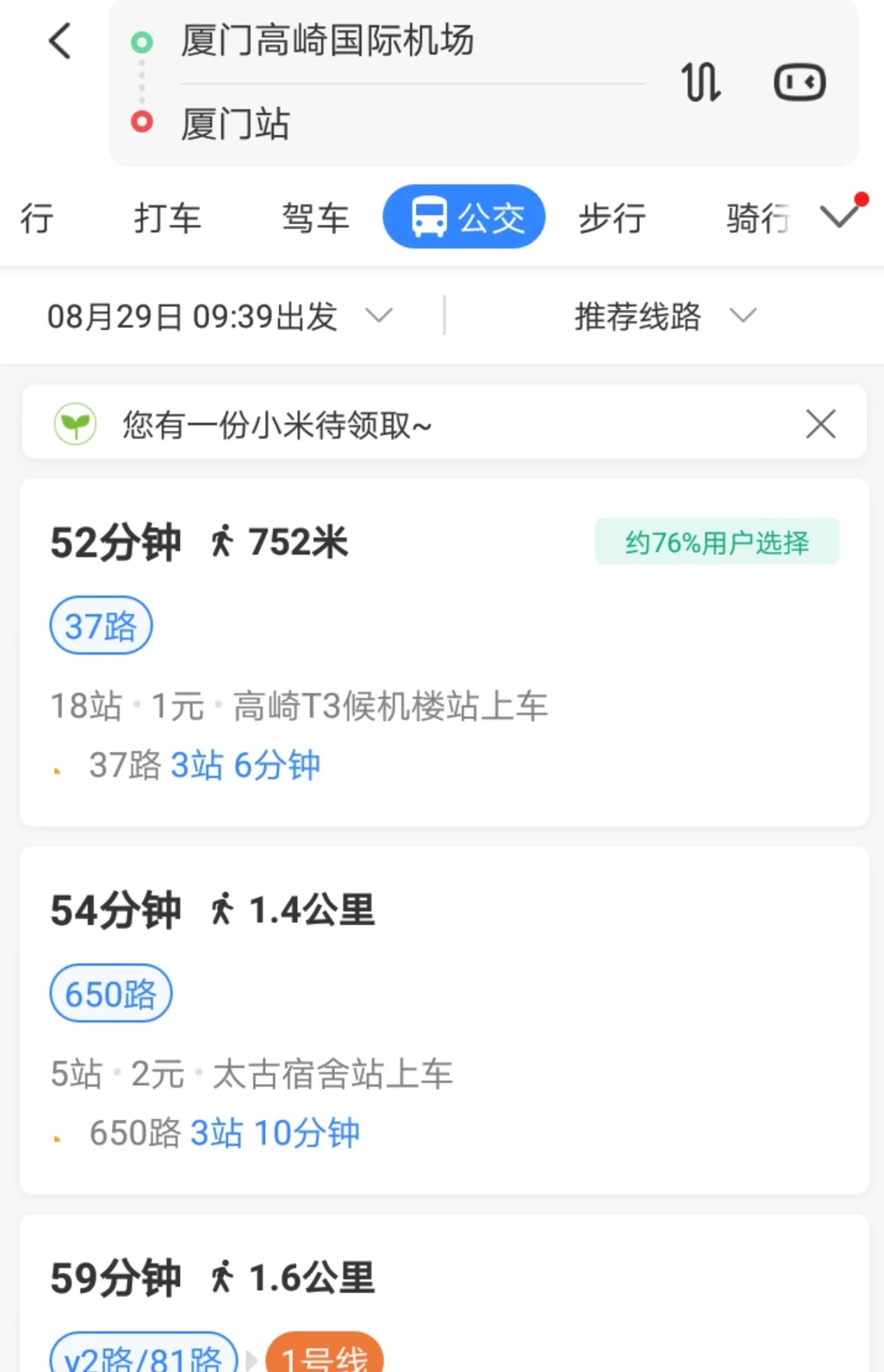Swap the start and destination points
This screenshot has height=1372, width=884.
point(700,81)
